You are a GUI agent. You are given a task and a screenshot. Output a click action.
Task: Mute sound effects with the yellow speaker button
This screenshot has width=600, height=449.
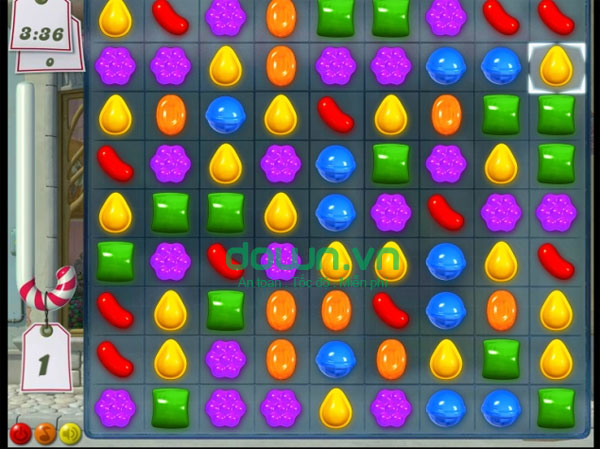(x=69, y=433)
